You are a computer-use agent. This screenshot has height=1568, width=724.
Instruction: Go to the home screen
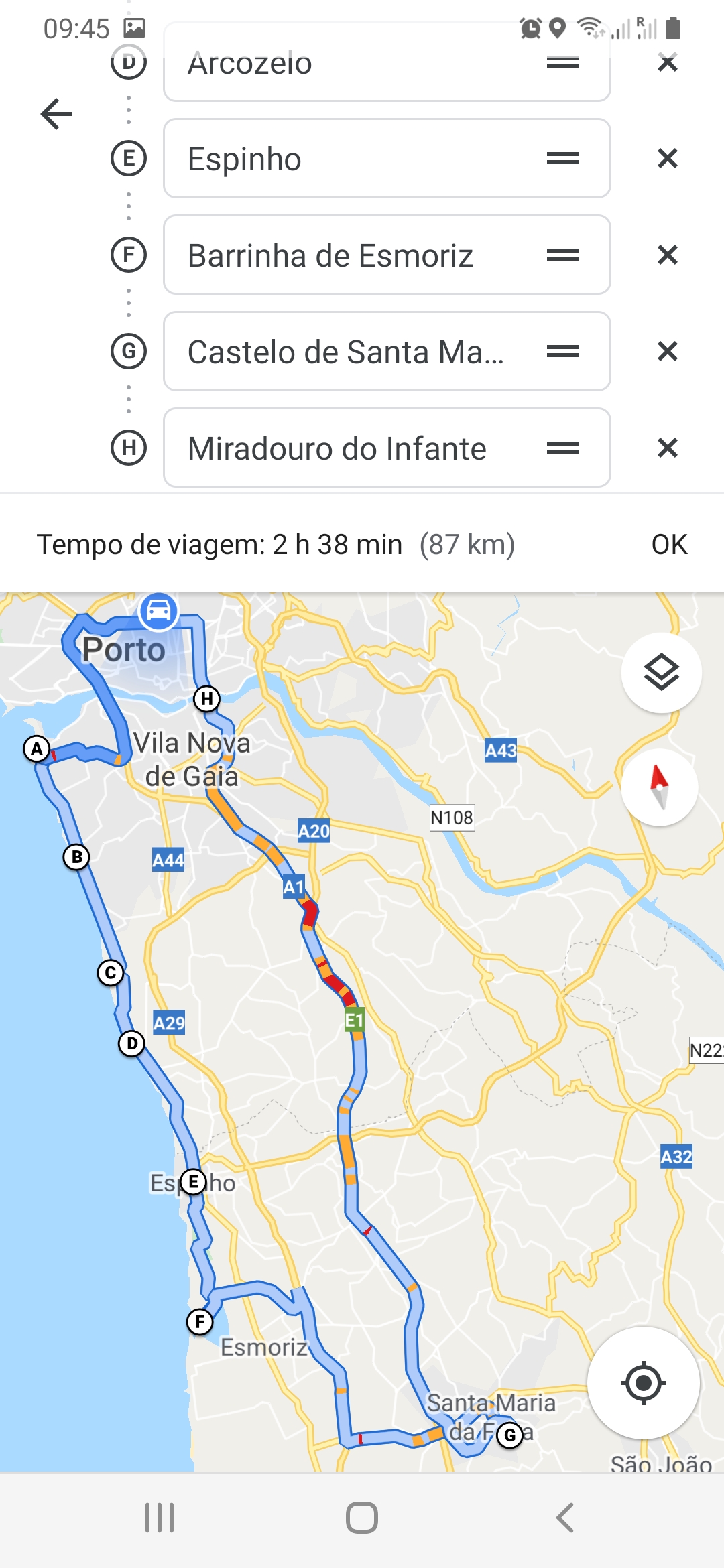pyautogui.click(x=362, y=1518)
